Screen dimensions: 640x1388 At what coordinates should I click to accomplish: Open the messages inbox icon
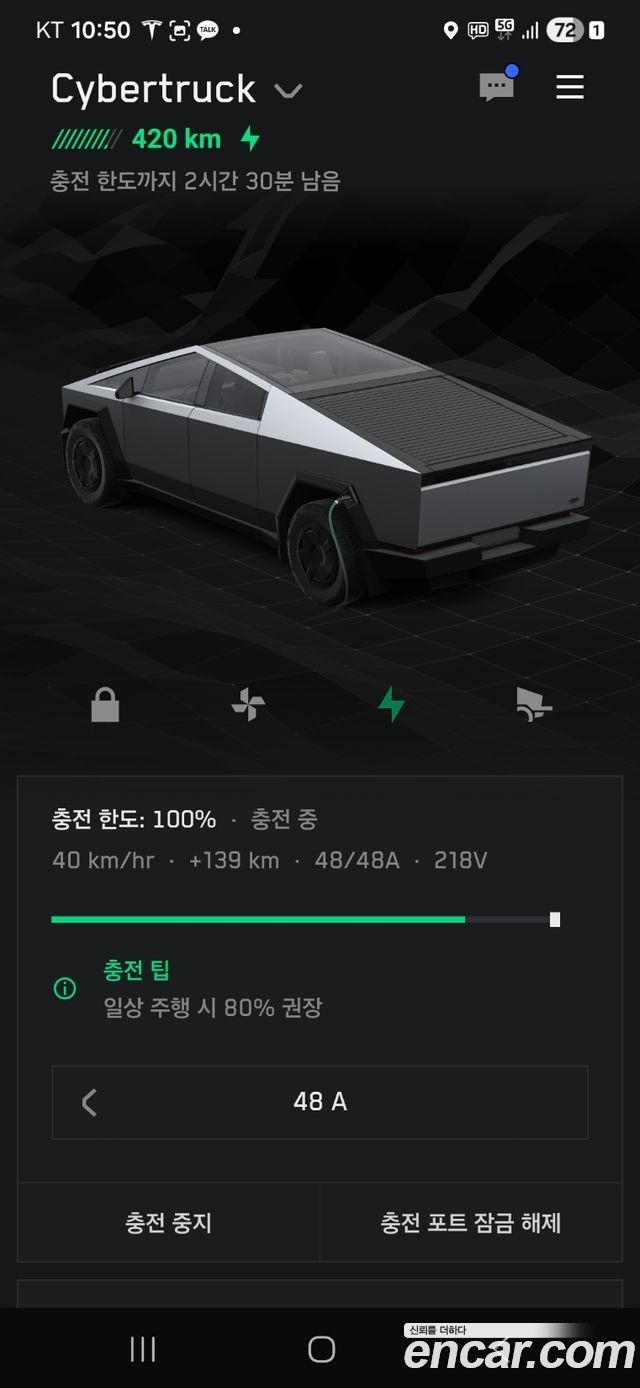[x=497, y=87]
